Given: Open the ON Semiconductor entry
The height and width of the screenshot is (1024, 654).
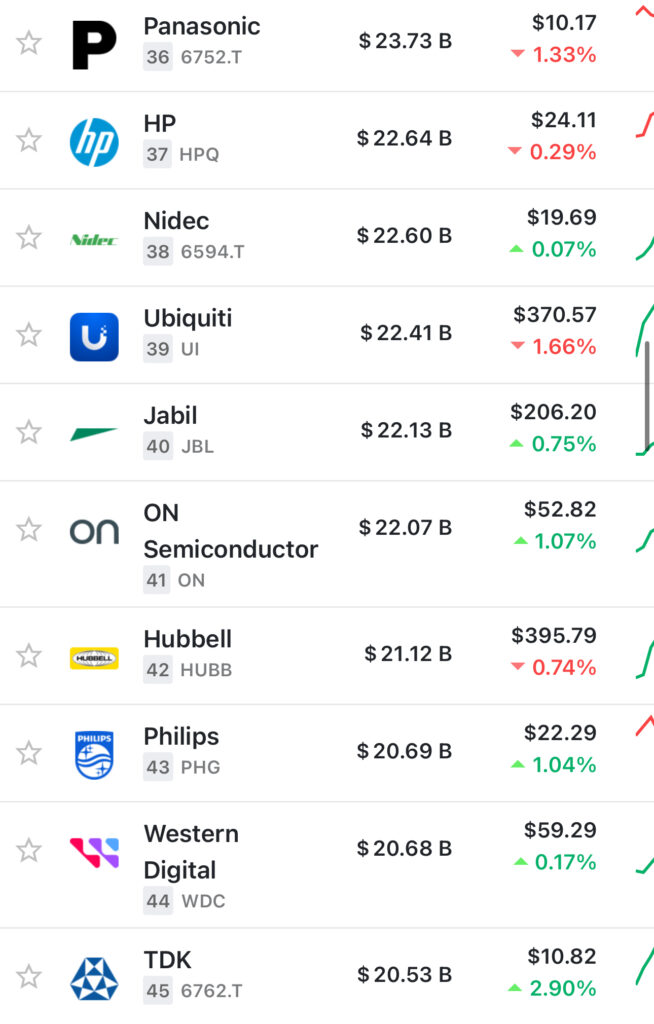Looking at the screenshot, I should (x=230, y=531).
